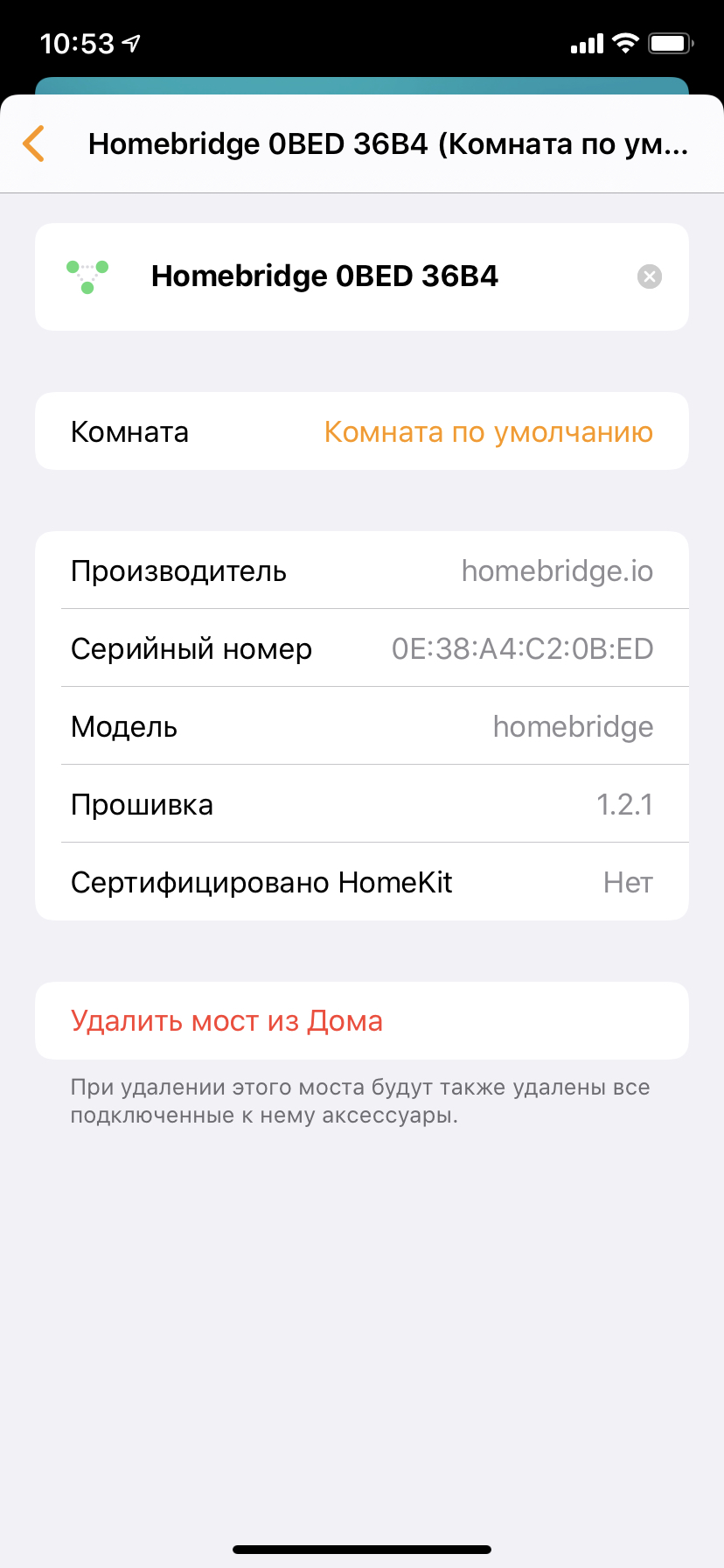Tap the Wi-Fi icon in status bar

click(x=626, y=41)
